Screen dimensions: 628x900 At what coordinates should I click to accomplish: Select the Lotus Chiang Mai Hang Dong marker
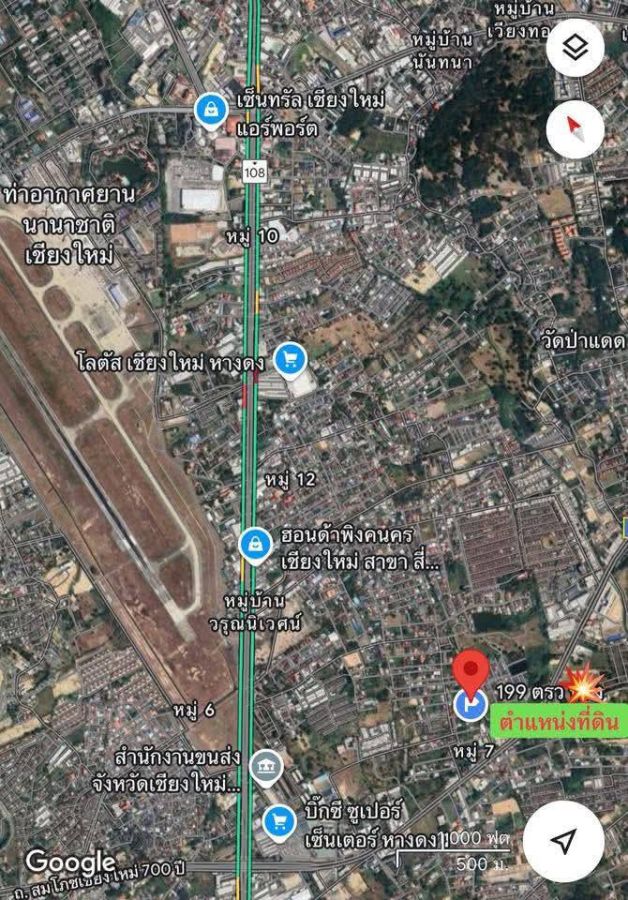pos(290,358)
